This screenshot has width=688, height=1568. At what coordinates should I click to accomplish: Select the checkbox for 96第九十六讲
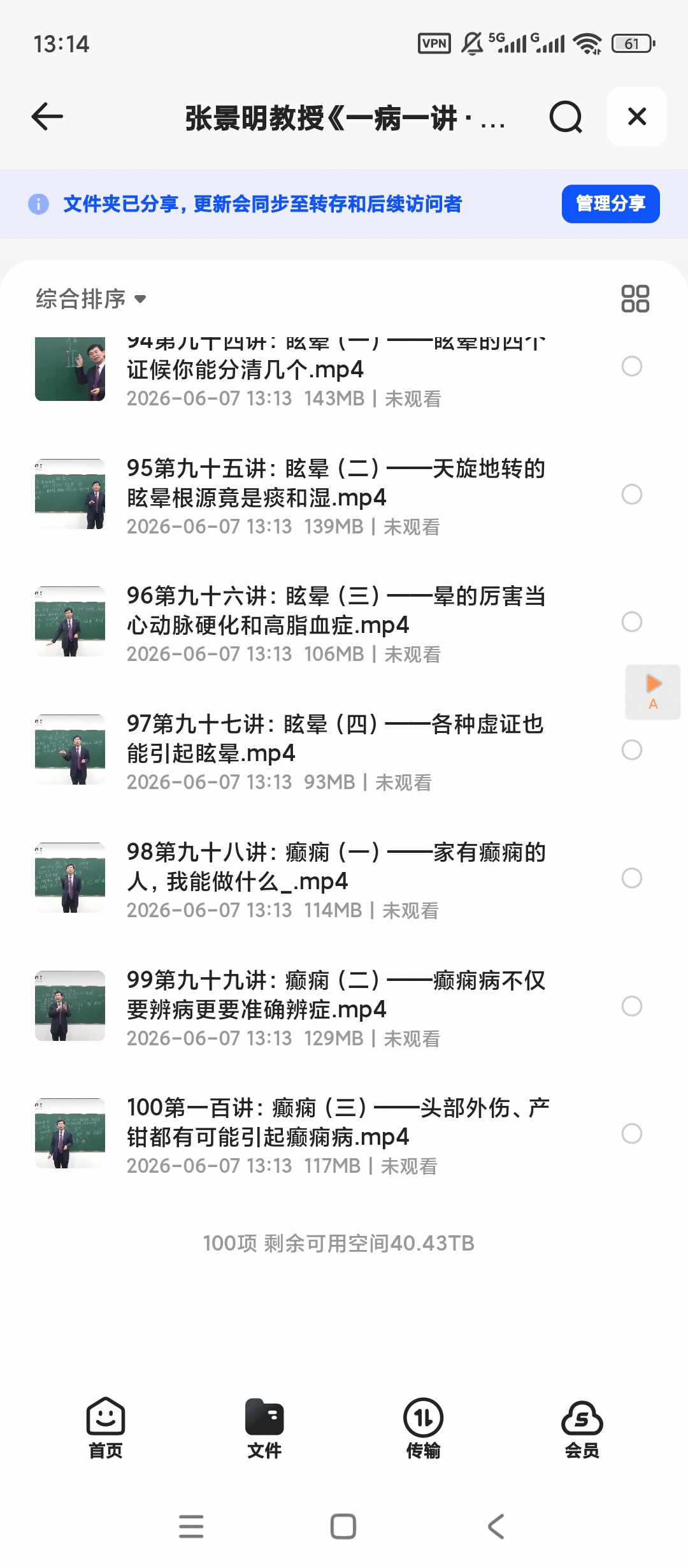632,621
